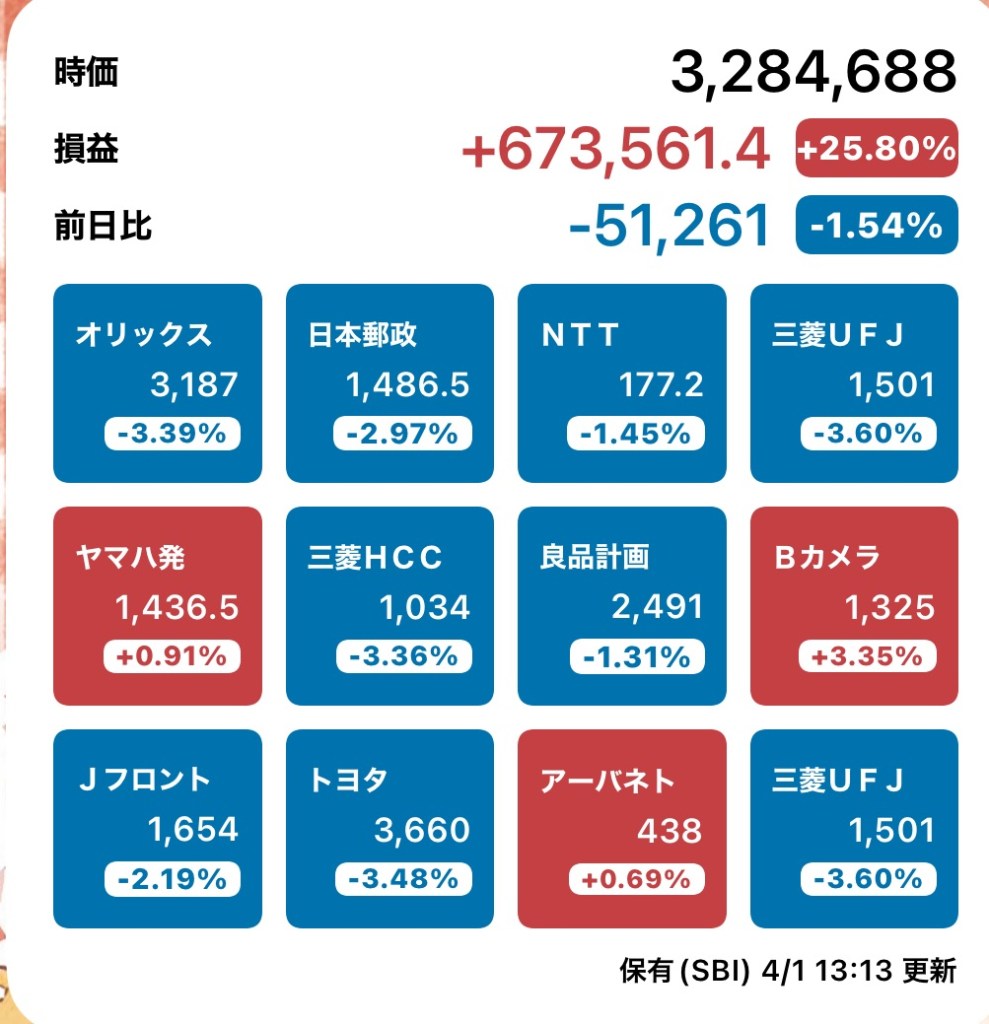Image resolution: width=989 pixels, height=1024 pixels.
Task: Select the NTT stock tile
Action: [621, 383]
